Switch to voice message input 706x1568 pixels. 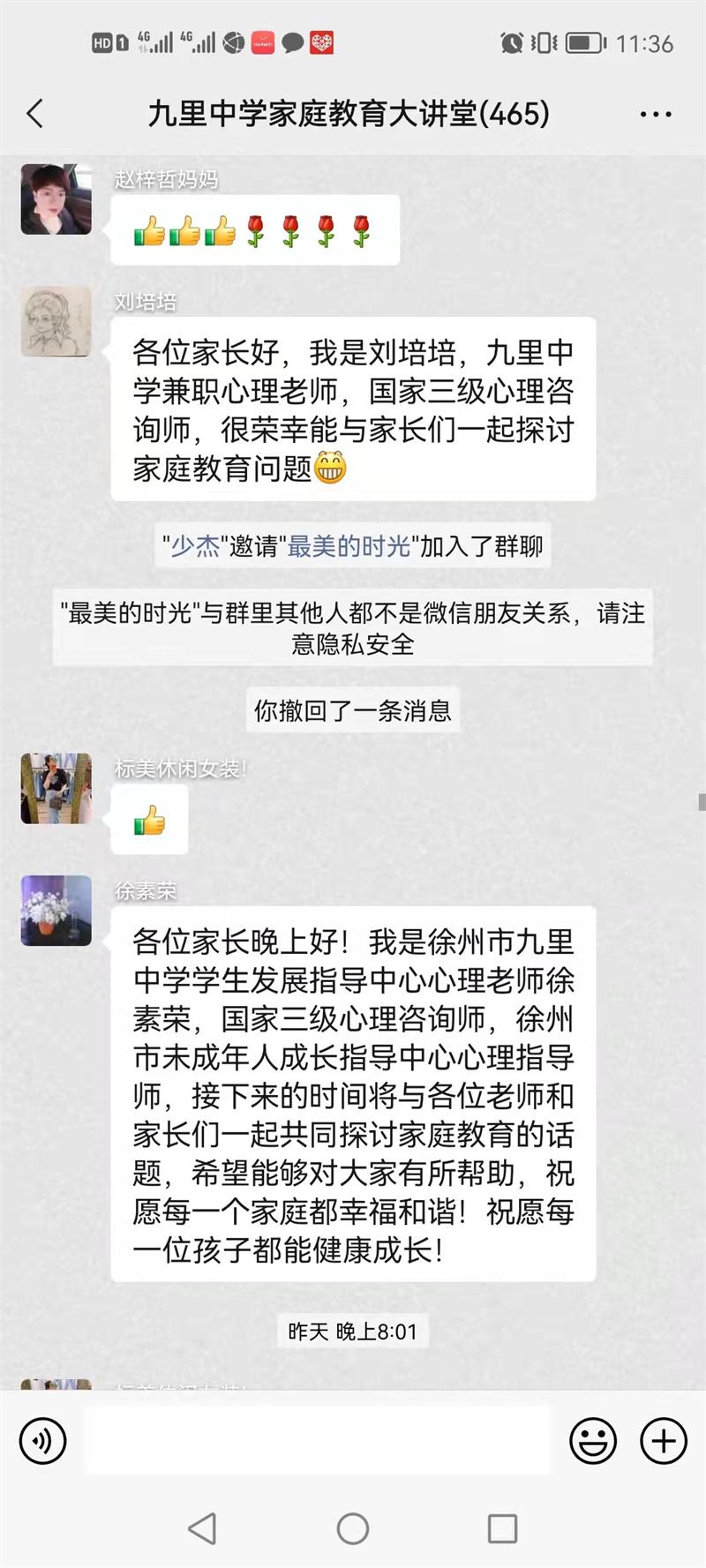point(42,1441)
